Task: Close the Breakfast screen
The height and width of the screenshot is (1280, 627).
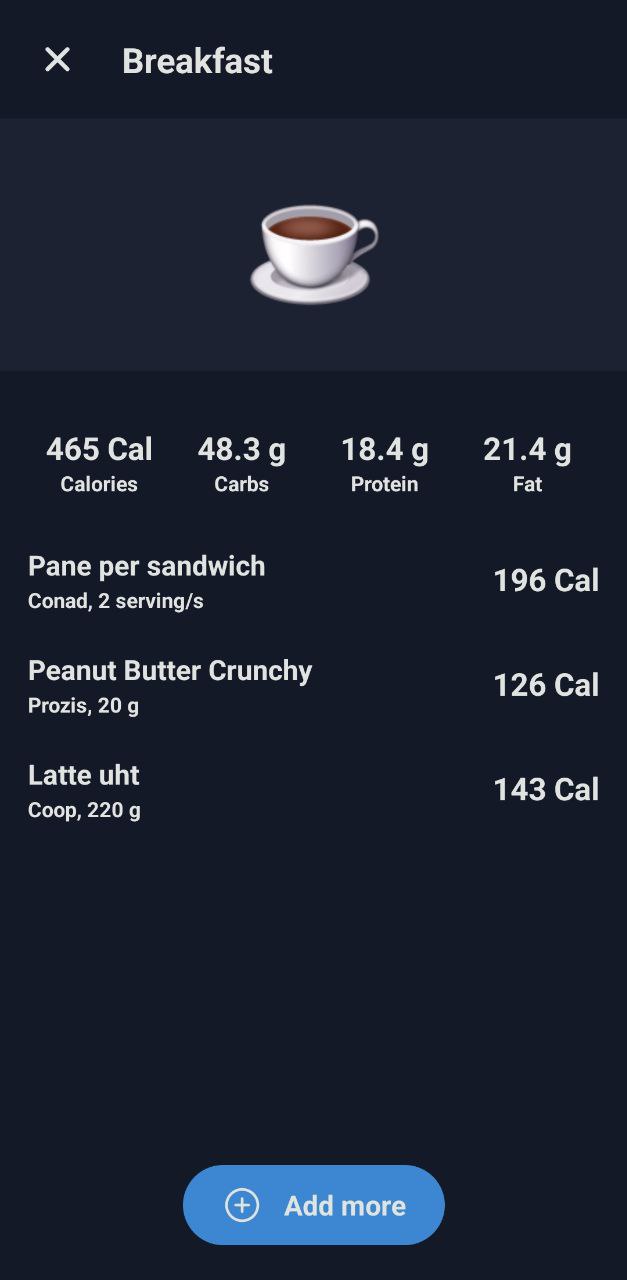Action: tap(57, 60)
